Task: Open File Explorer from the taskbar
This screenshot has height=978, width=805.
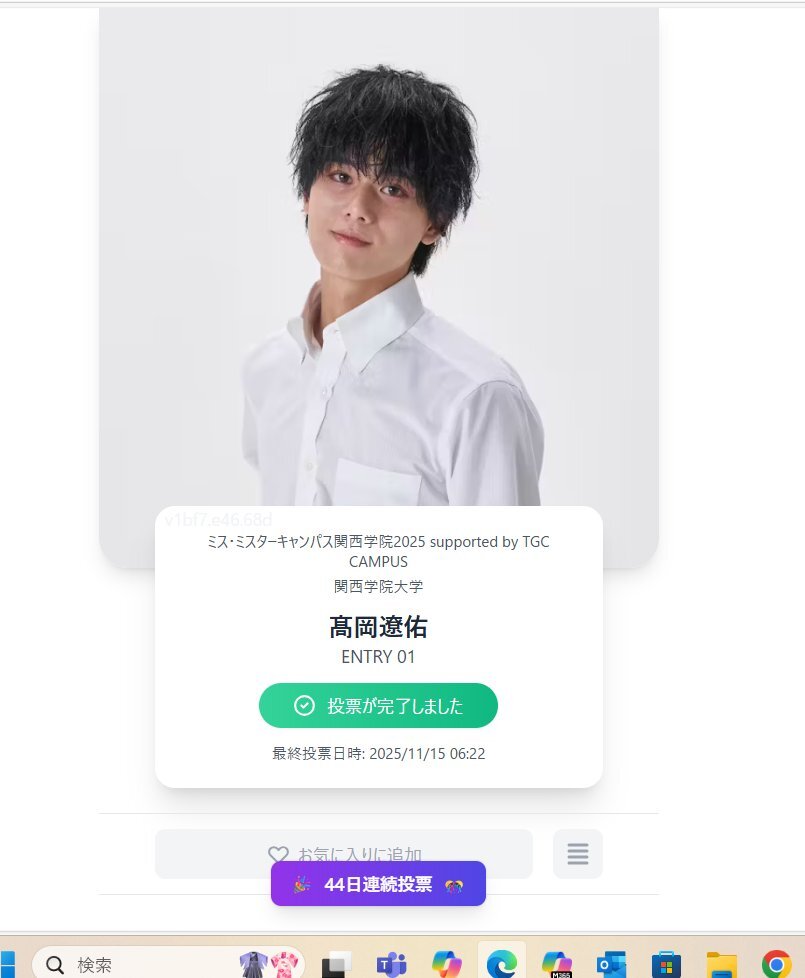Action: [x=720, y=964]
